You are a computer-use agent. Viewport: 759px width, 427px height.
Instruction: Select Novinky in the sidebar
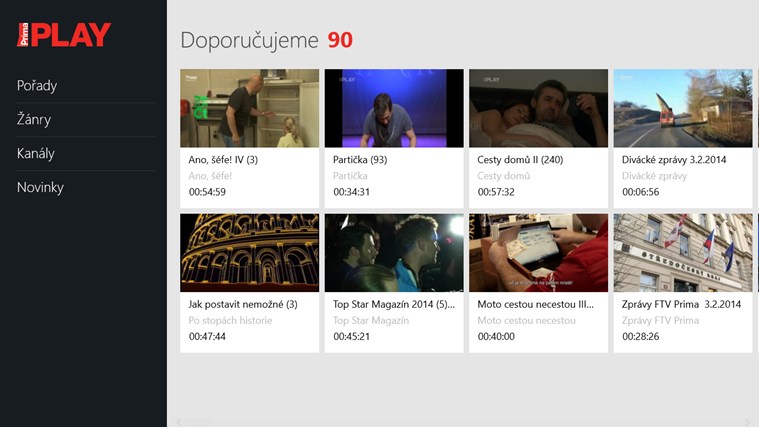pos(40,188)
